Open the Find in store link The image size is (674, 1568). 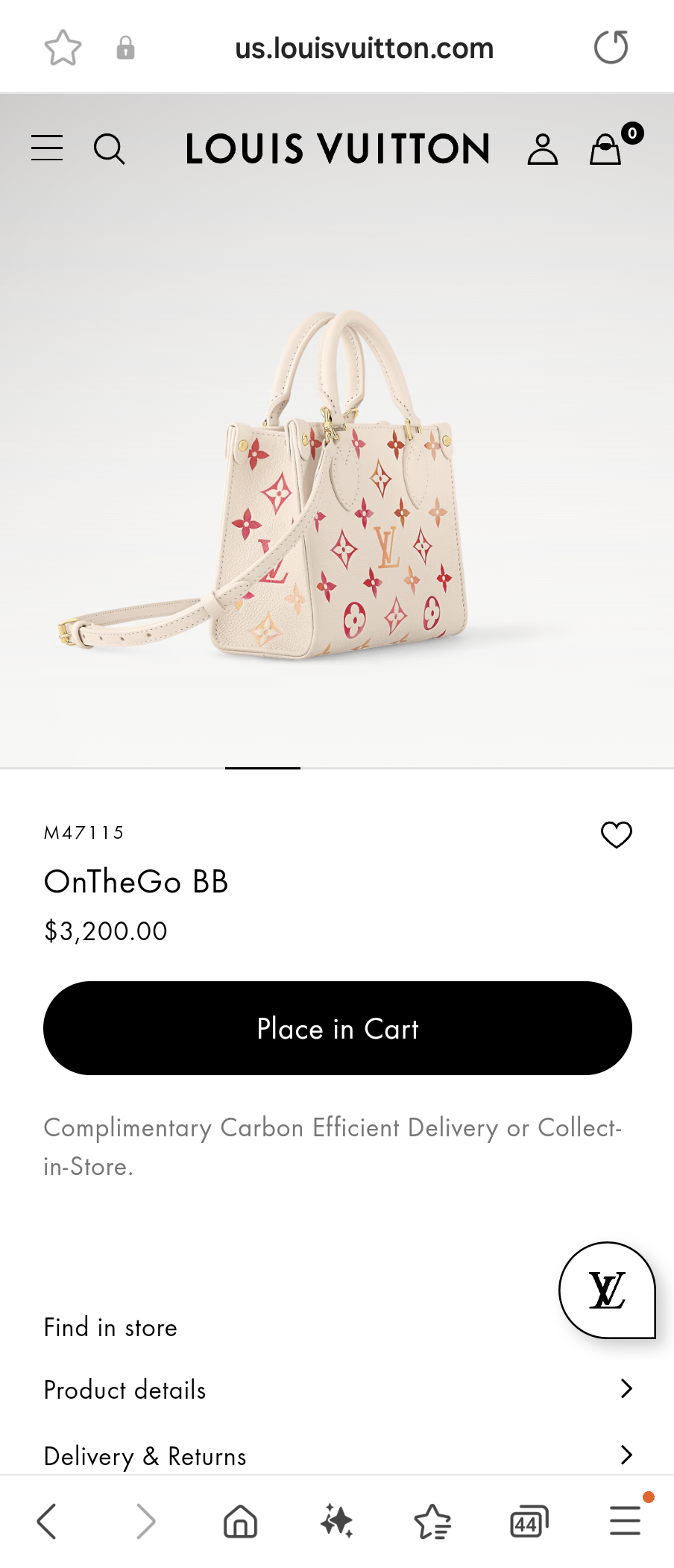[x=110, y=1327]
